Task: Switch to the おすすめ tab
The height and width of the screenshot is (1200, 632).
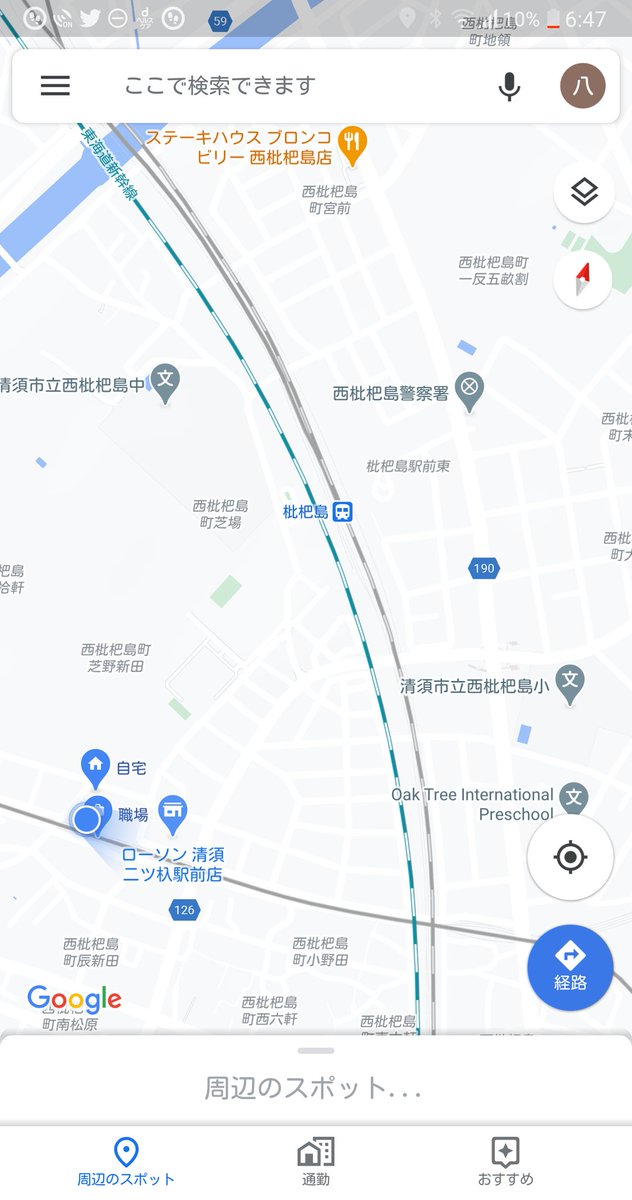Action: pyautogui.click(x=505, y=1162)
